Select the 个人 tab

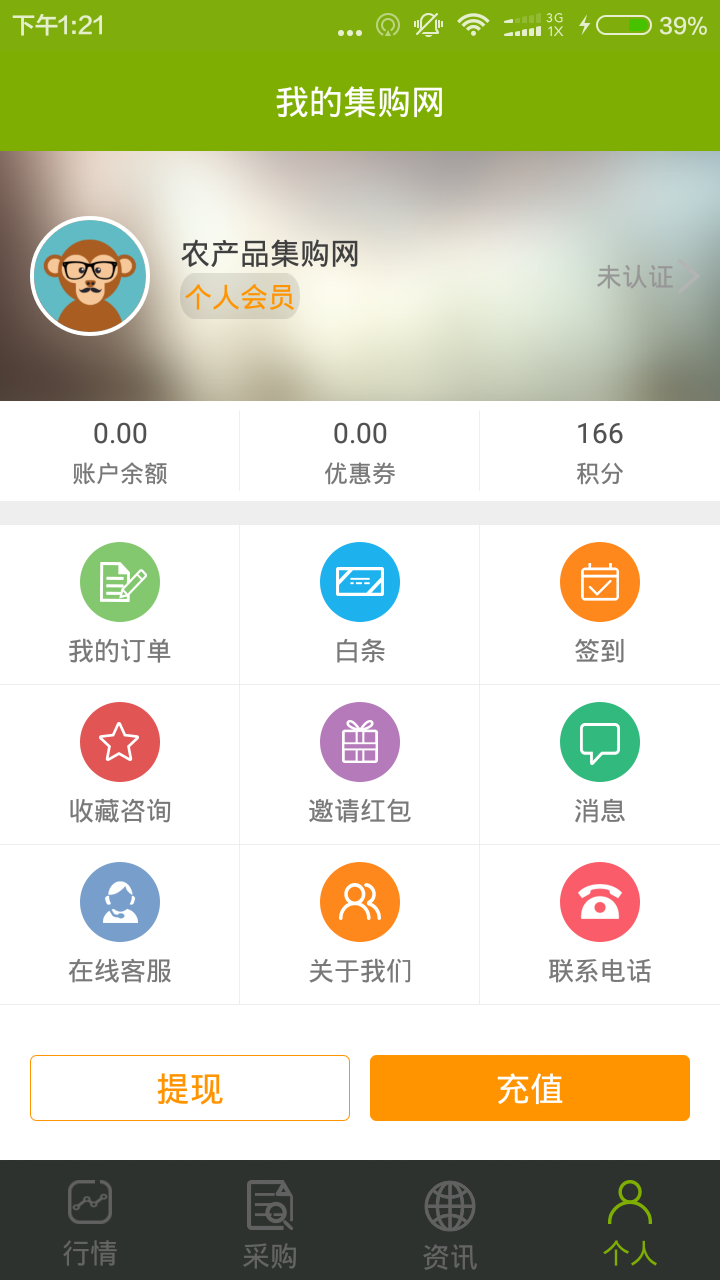[630, 1222]
